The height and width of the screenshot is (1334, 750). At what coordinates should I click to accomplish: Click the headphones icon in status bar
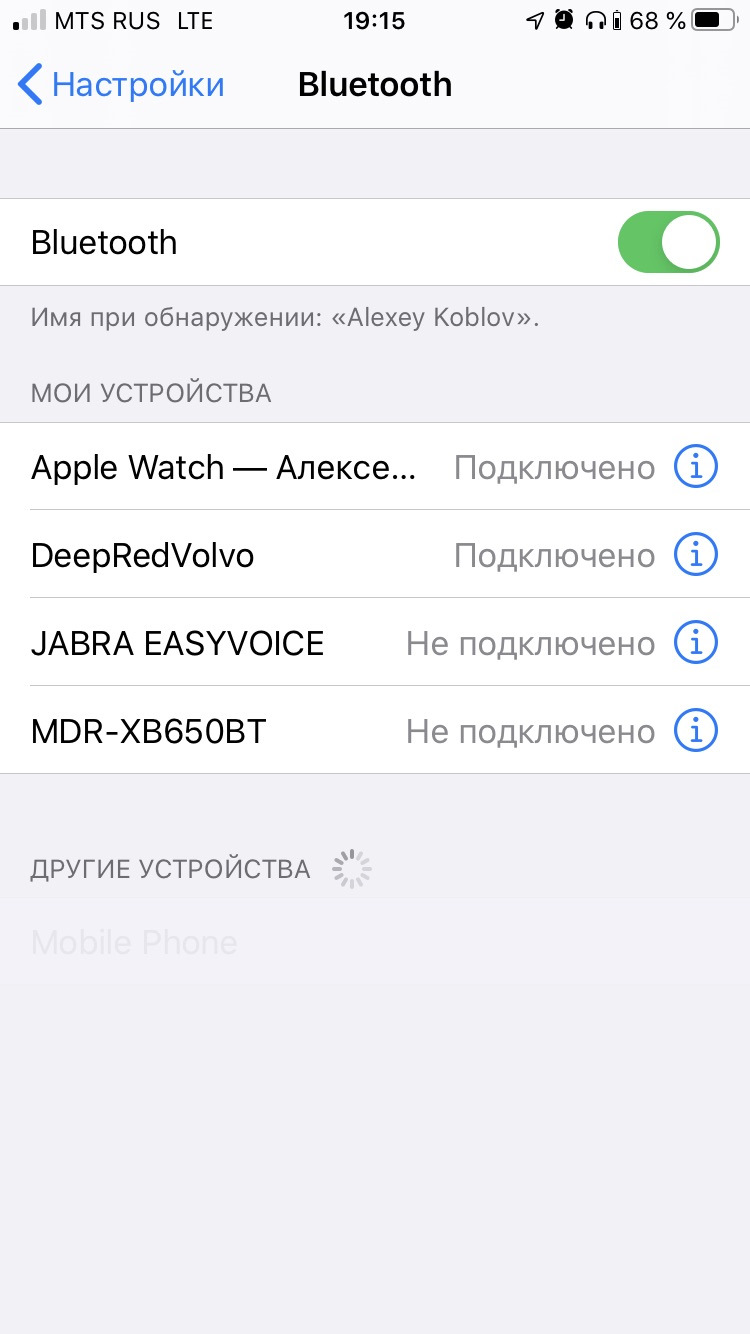[597, 20]
